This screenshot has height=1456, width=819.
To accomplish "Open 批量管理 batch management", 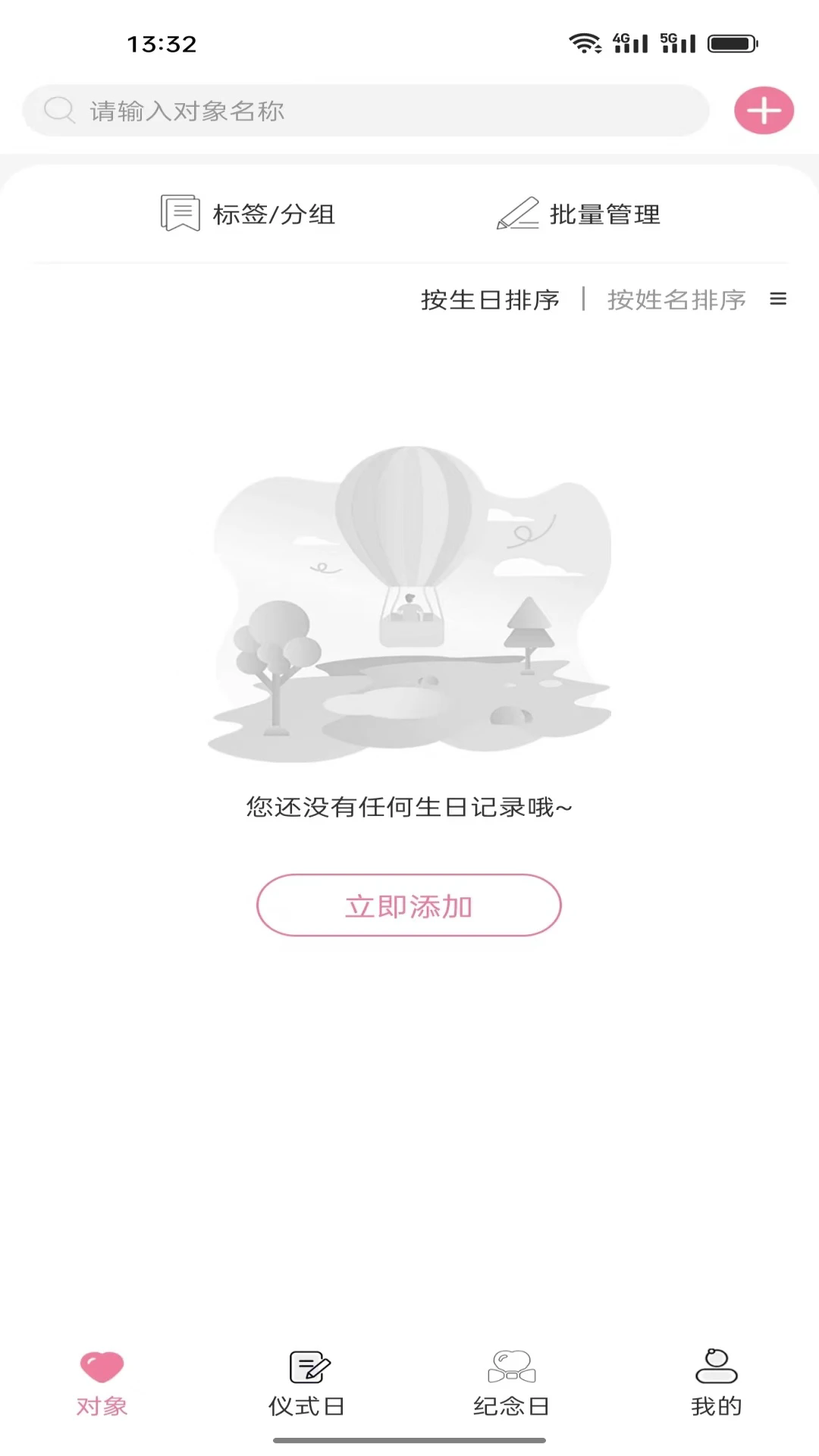I will click(x=579, y=214).
